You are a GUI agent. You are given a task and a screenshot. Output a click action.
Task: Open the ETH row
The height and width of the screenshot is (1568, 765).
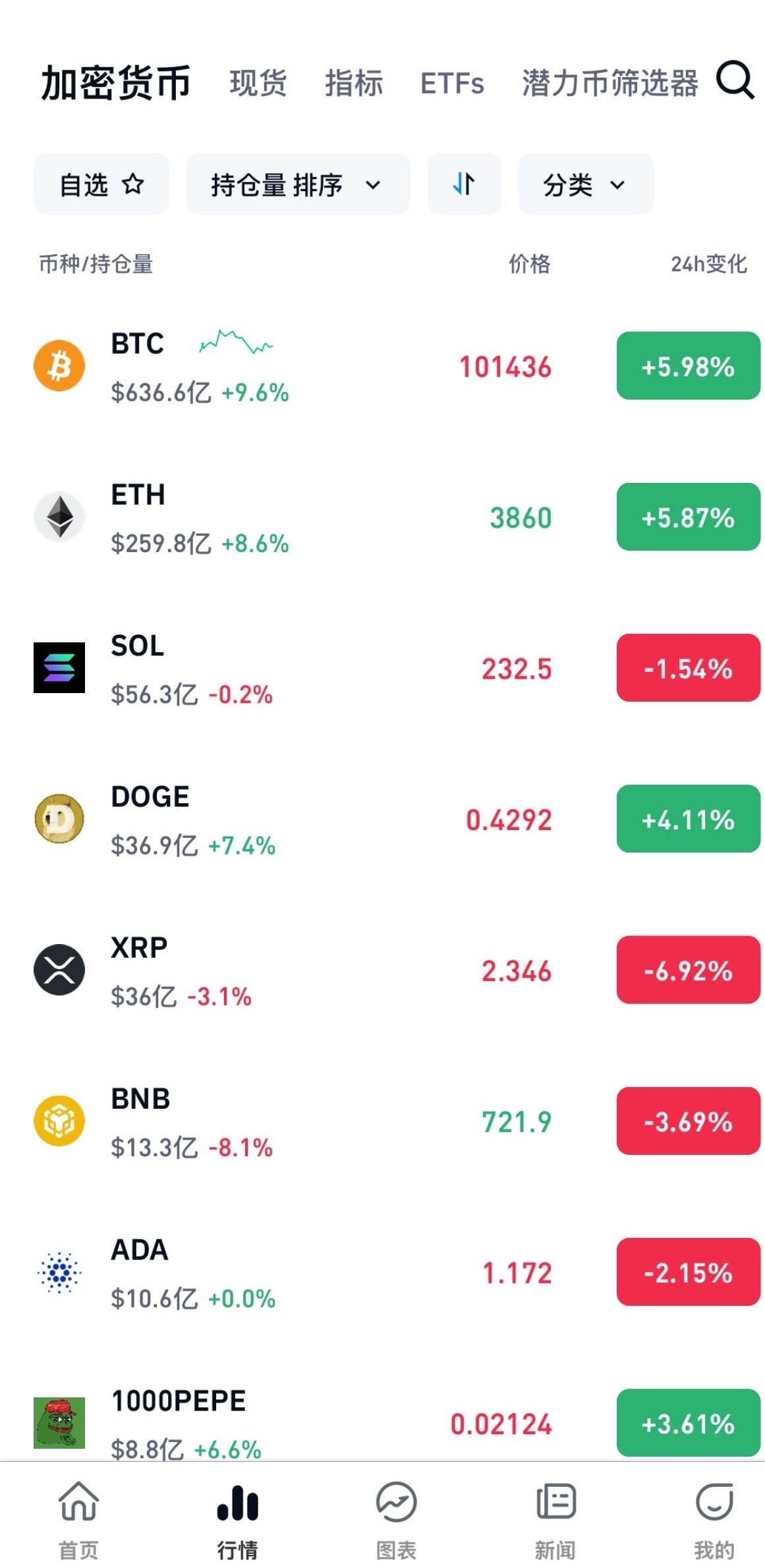(382, 517)
